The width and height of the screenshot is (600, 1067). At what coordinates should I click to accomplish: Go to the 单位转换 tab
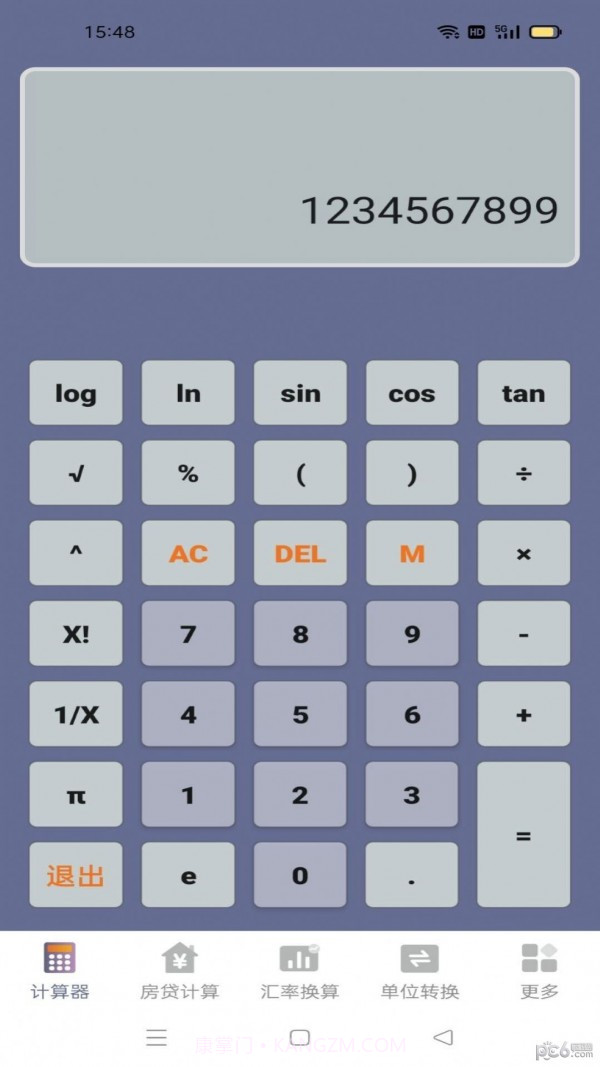[420, 970]
